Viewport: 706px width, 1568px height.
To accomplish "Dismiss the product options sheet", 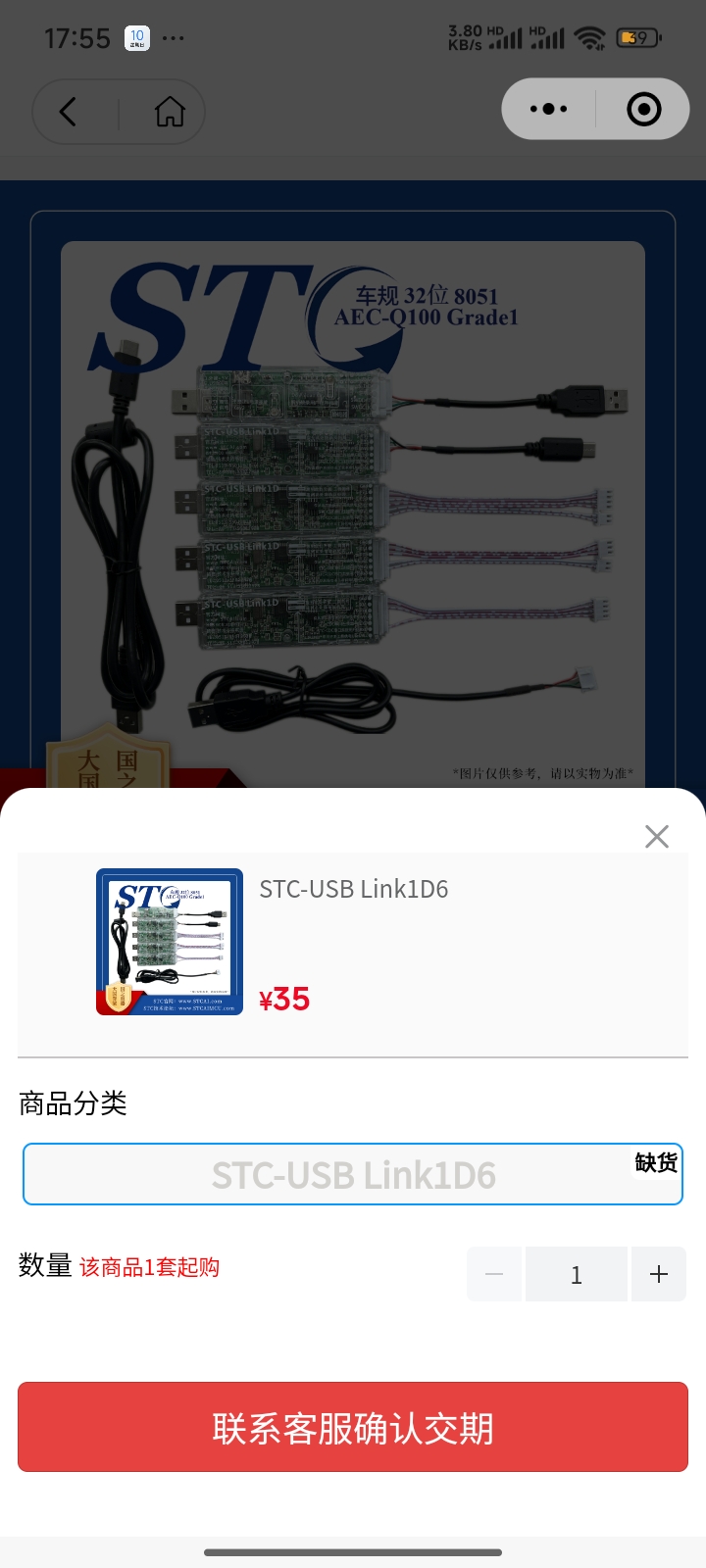I will pos(656,836).
